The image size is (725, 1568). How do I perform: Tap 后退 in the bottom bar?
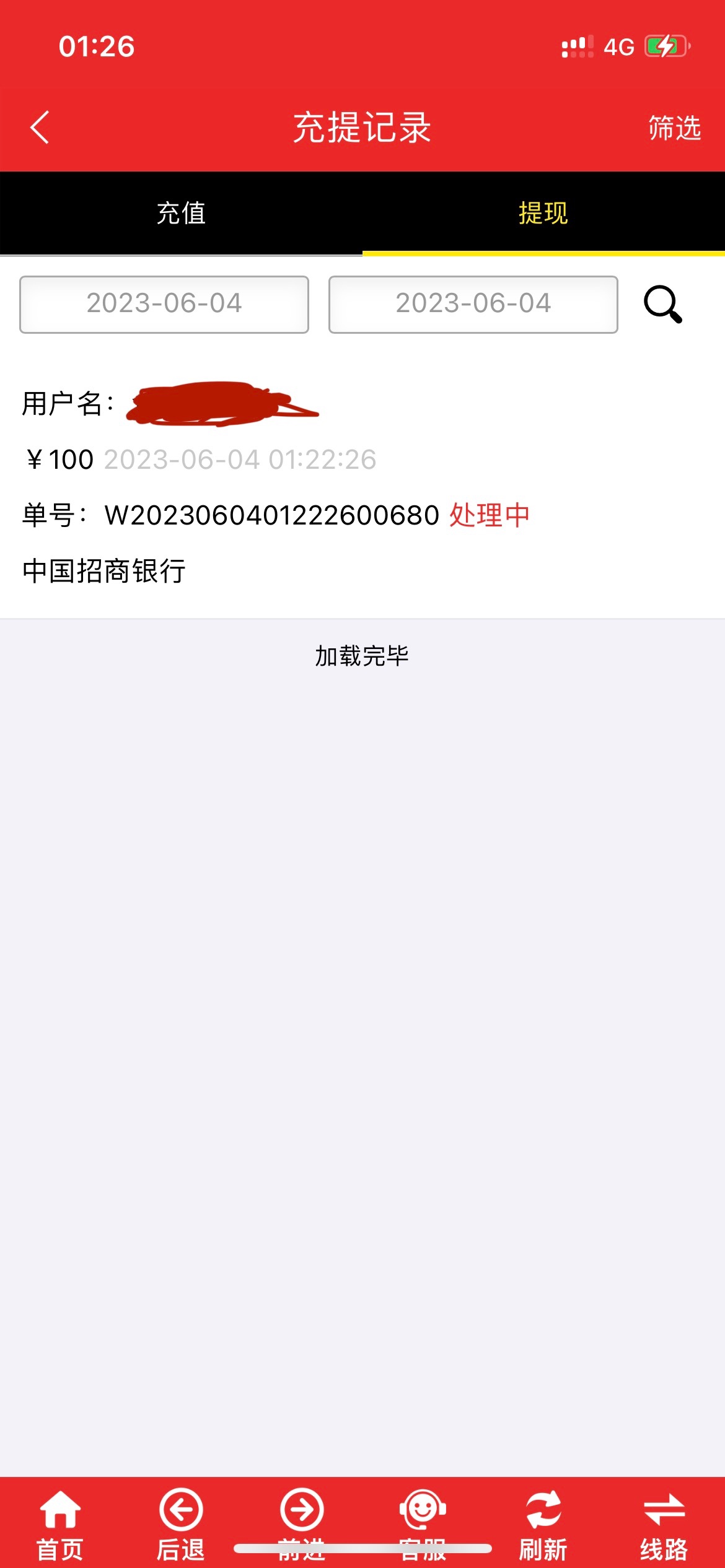[181, 1523]
